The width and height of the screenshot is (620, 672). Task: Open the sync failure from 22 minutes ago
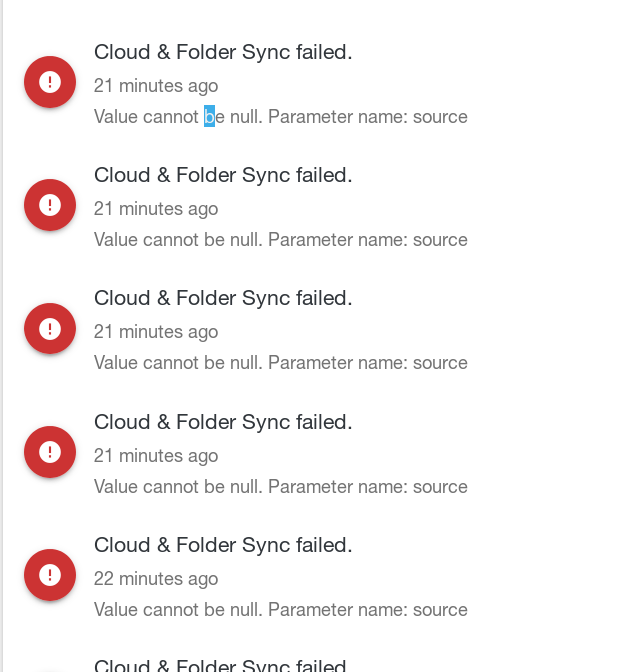[x=223, y=546]
